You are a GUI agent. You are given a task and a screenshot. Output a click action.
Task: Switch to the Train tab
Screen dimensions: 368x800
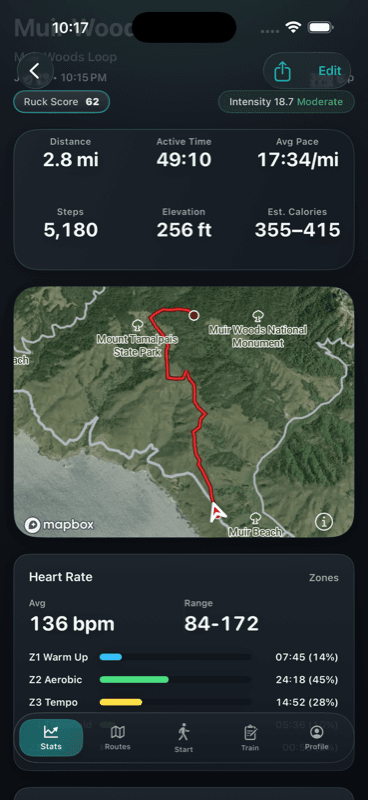click(250, 738)
